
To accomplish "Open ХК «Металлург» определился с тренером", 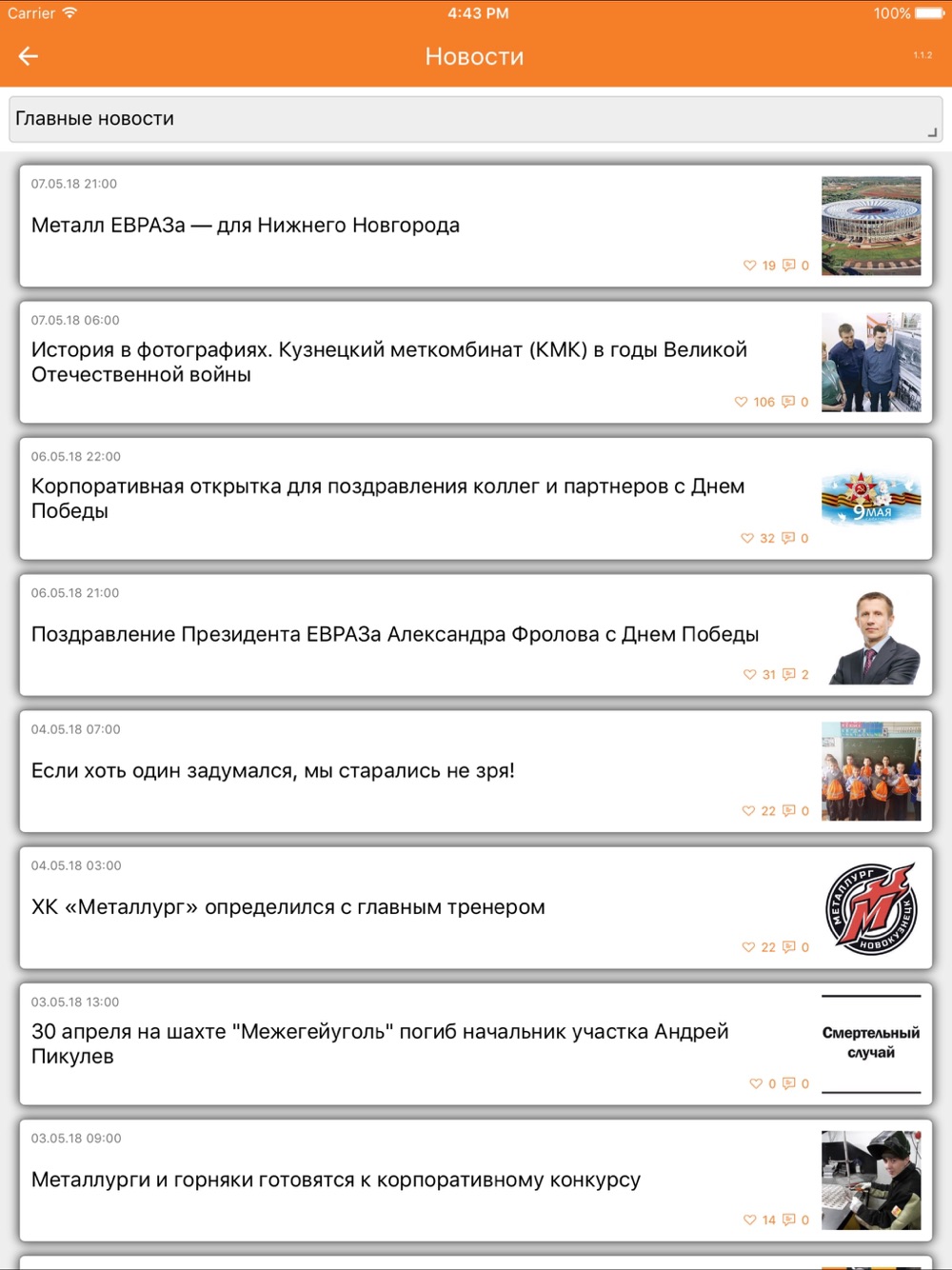I will (x=476, y=907).
